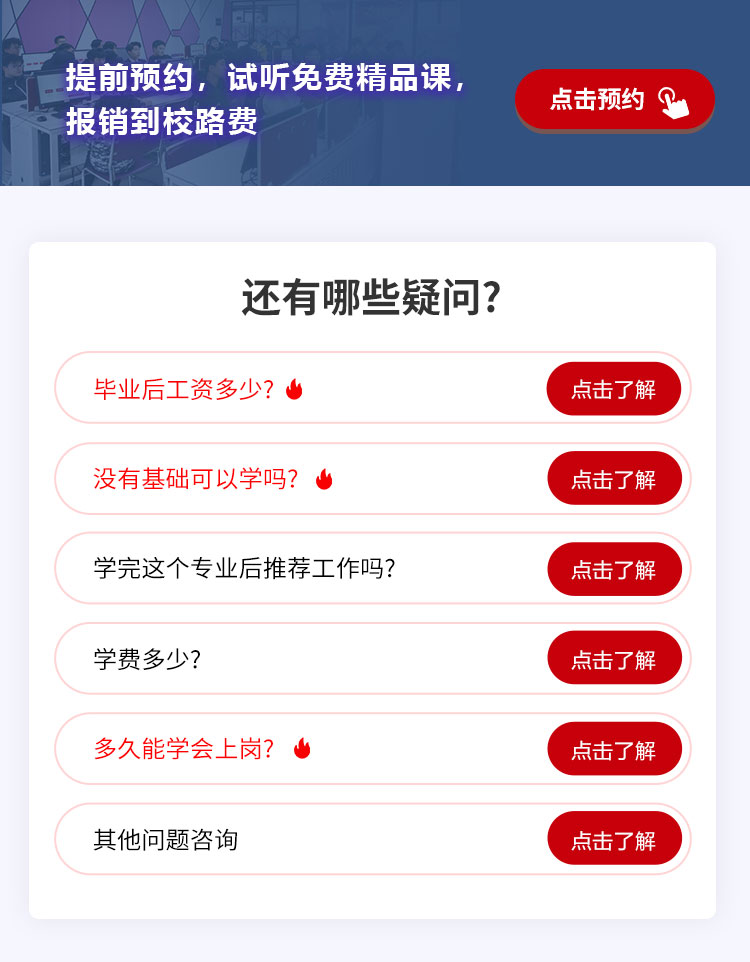
Task: Click 点击了解 next to 学完这个专业后推荐工作吗
Action: pyautogui.click(x=615, y=568)
